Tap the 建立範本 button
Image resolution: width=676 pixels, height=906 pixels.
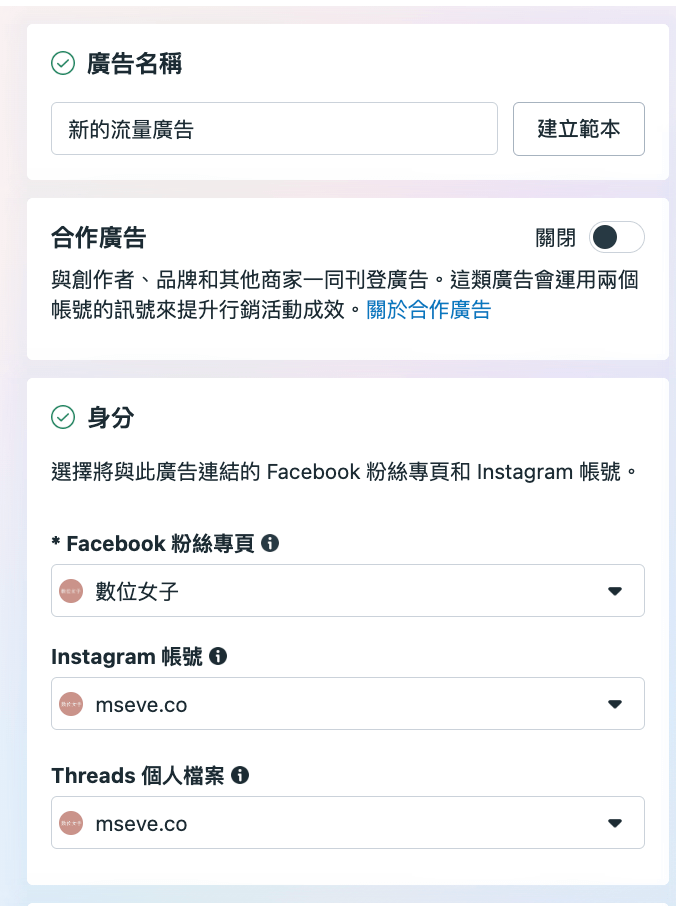[578, 129]
